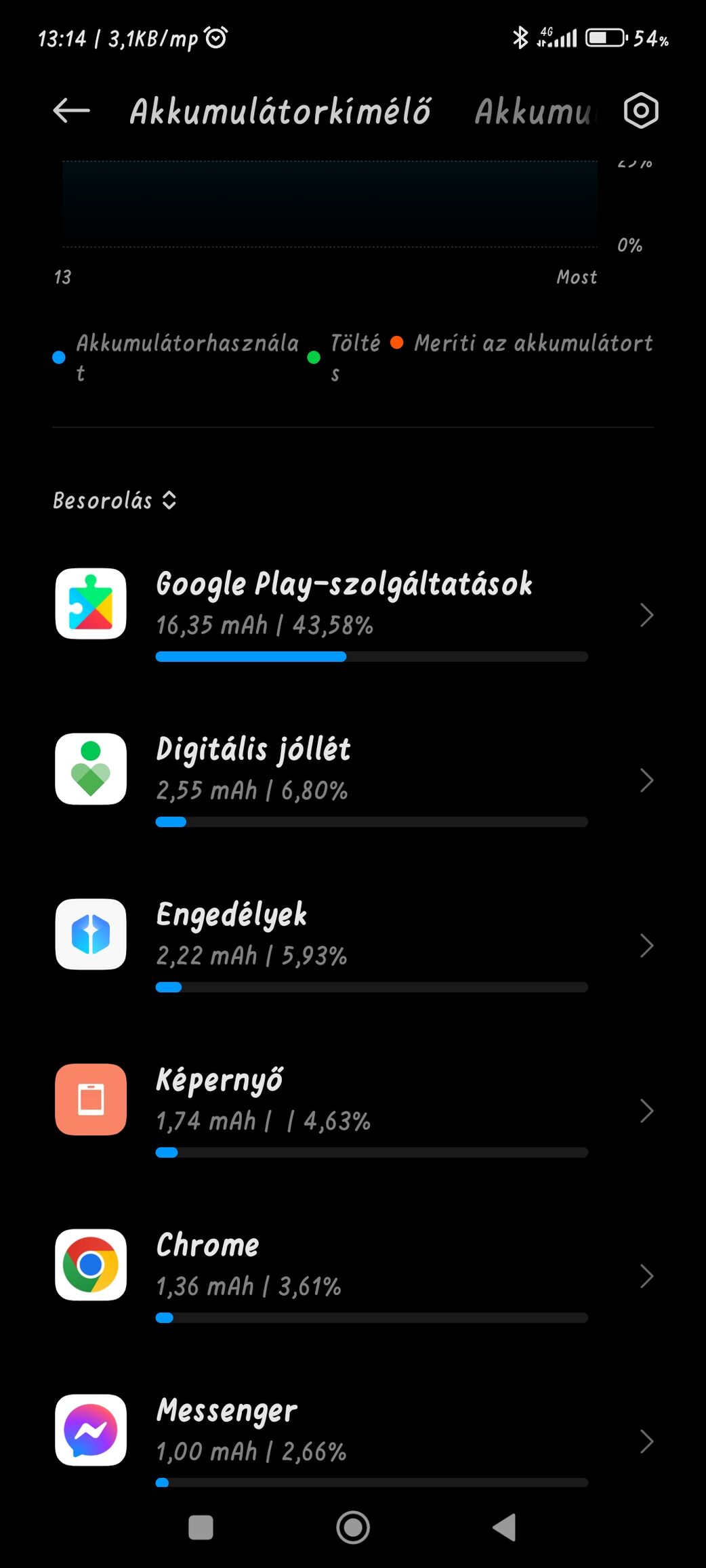Open Képernyő power consumption details
The image size is (706, 1568).
click(x=353, y=1111)
